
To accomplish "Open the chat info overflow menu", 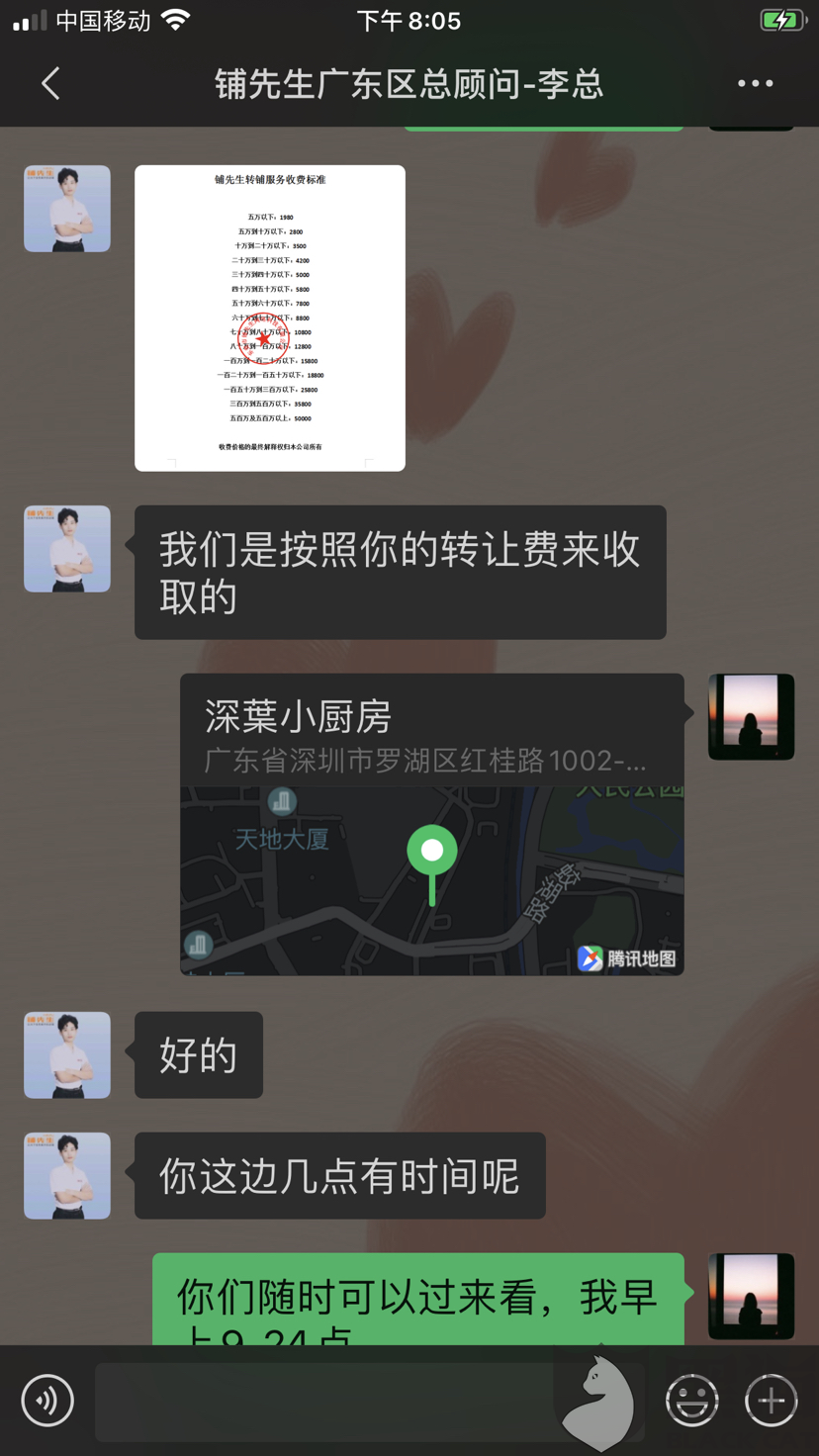I will click(x=755, y=84).
